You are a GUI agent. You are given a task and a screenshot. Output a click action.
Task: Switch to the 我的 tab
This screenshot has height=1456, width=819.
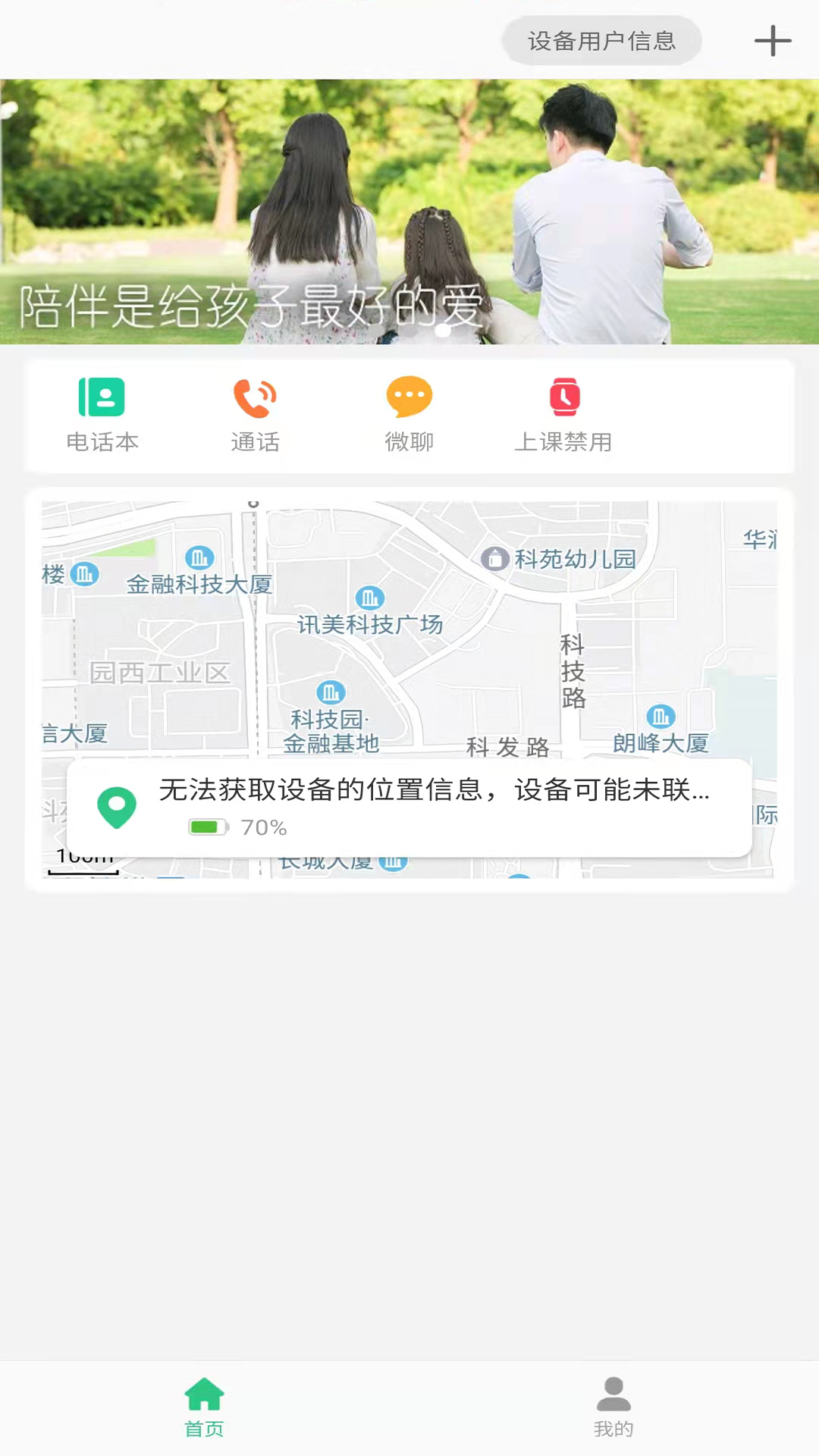click(x=613, y=1407)
